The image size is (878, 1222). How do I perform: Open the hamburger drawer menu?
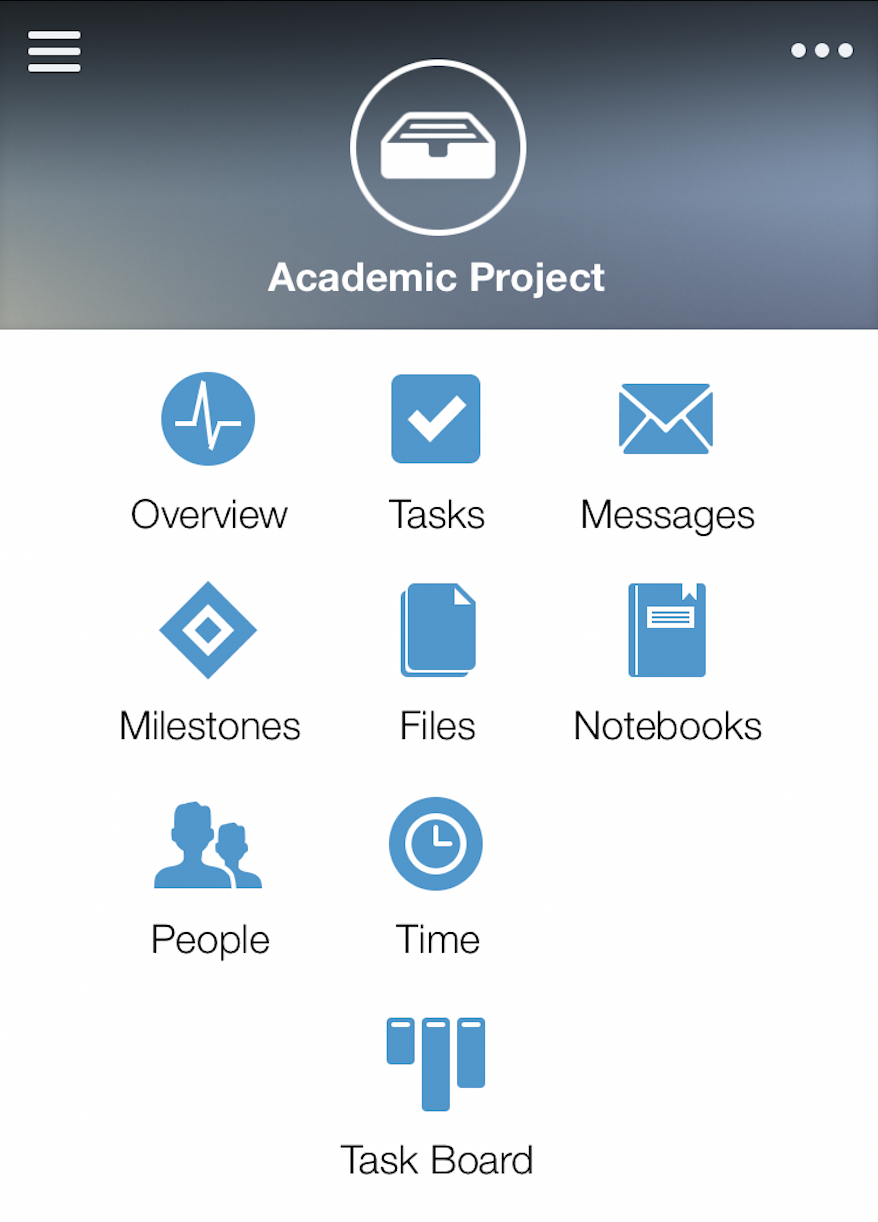(x=54, y=51)
